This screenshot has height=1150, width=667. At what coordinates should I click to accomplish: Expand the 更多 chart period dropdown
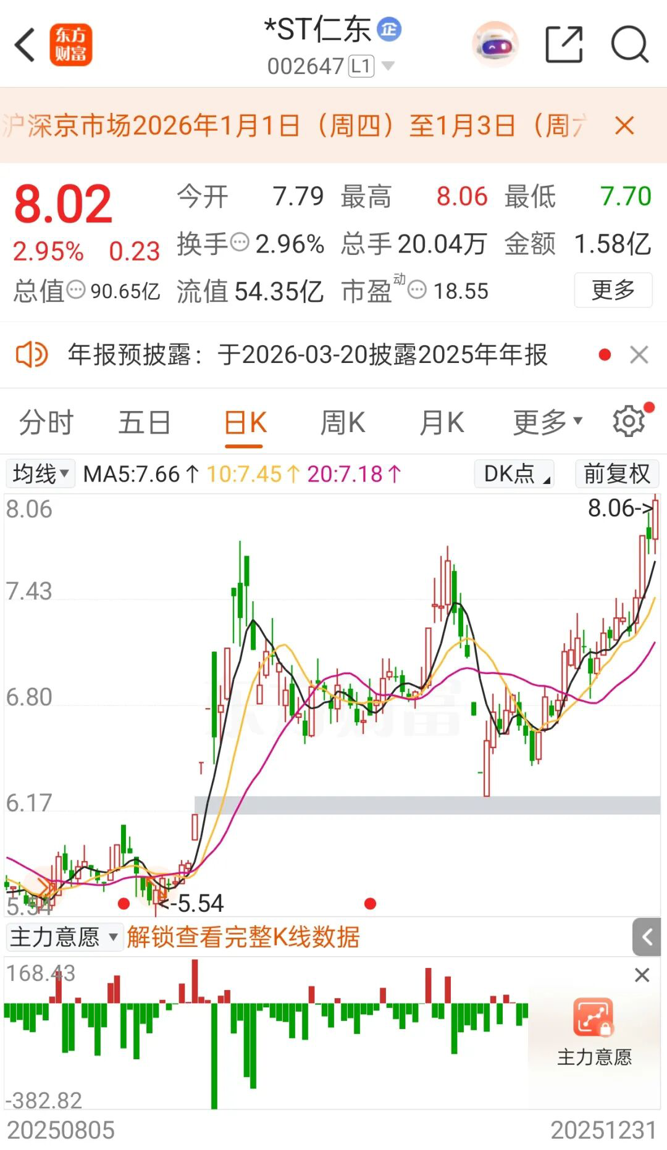click(x=547, y=422)
